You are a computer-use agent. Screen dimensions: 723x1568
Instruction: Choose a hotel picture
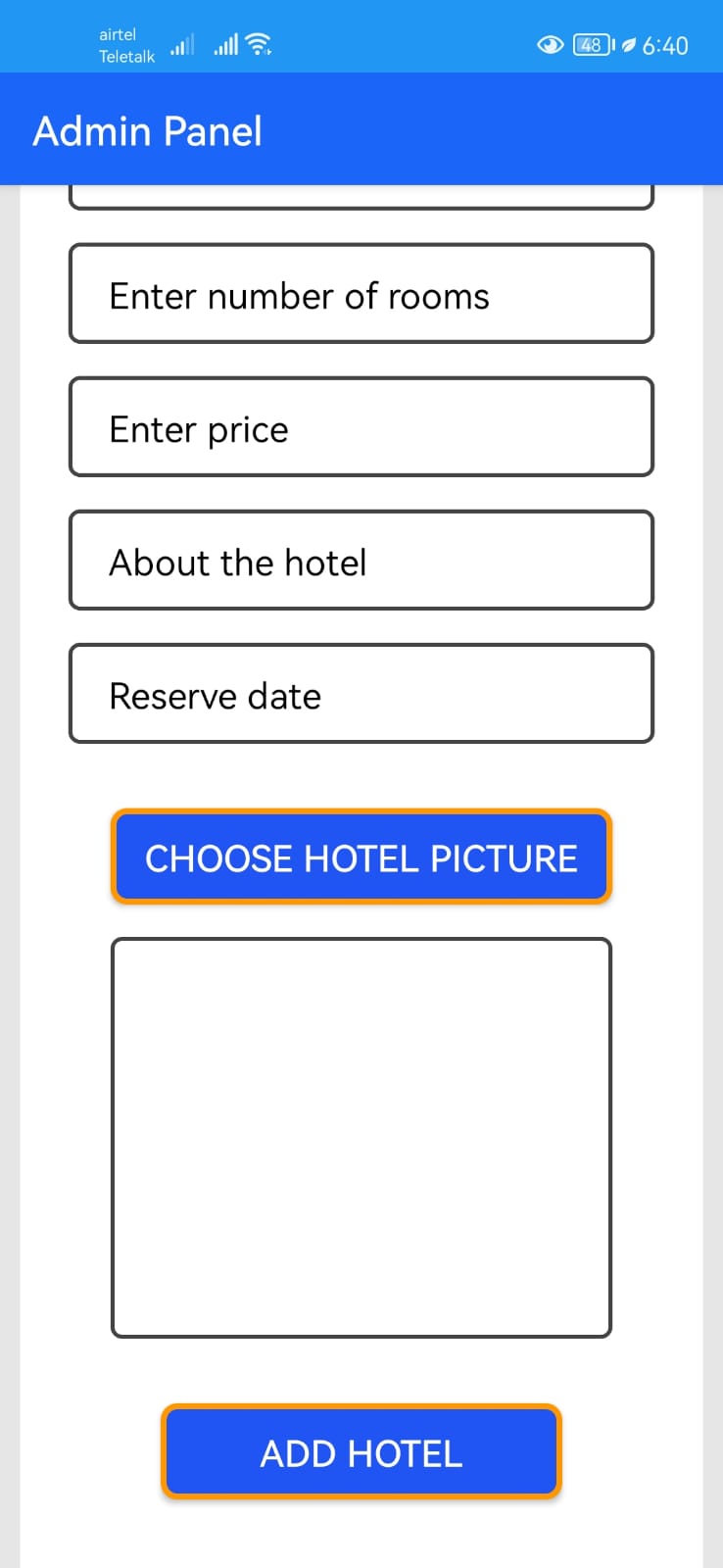(361, 857)
